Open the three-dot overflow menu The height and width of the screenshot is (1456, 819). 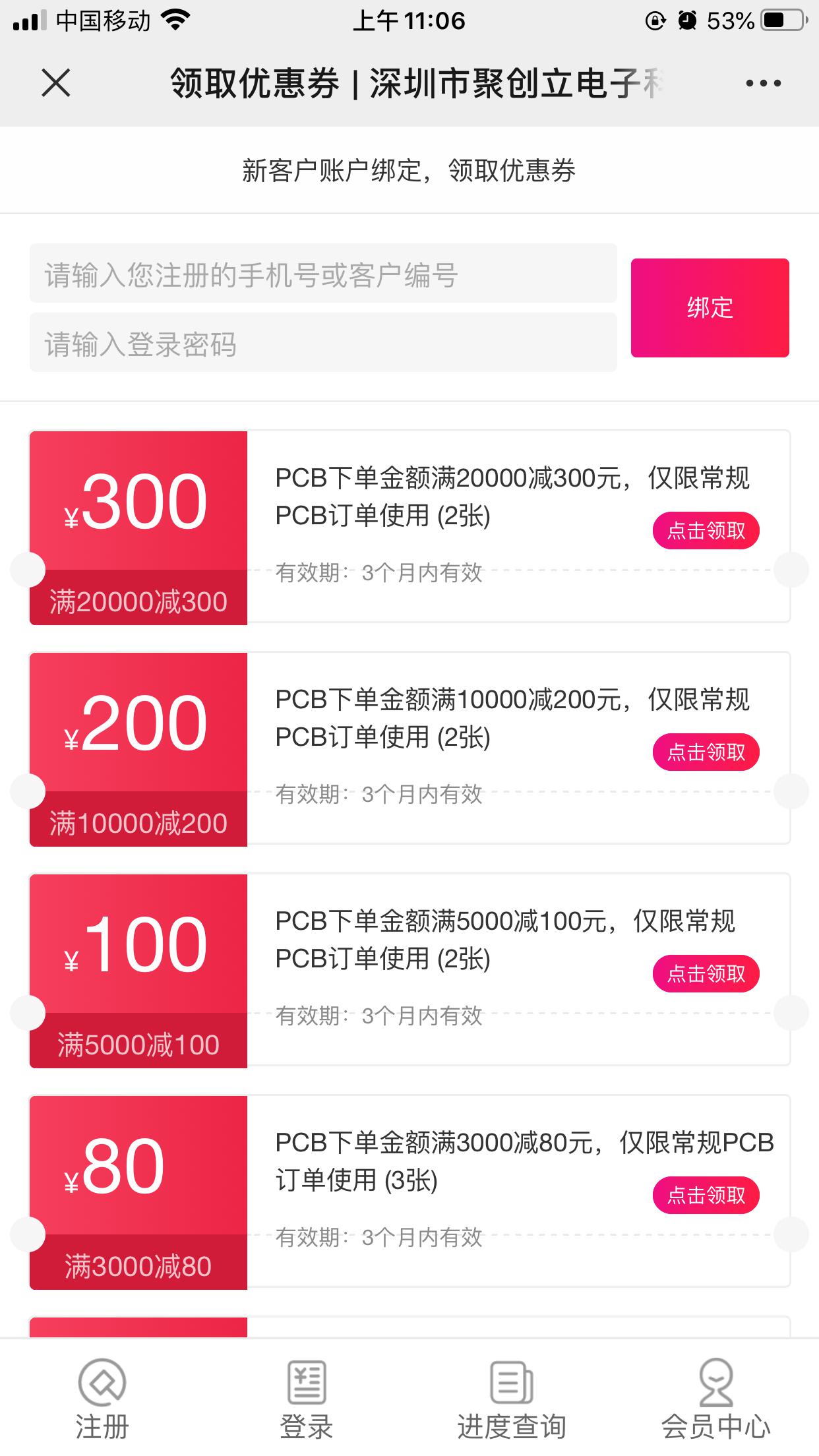763,84
